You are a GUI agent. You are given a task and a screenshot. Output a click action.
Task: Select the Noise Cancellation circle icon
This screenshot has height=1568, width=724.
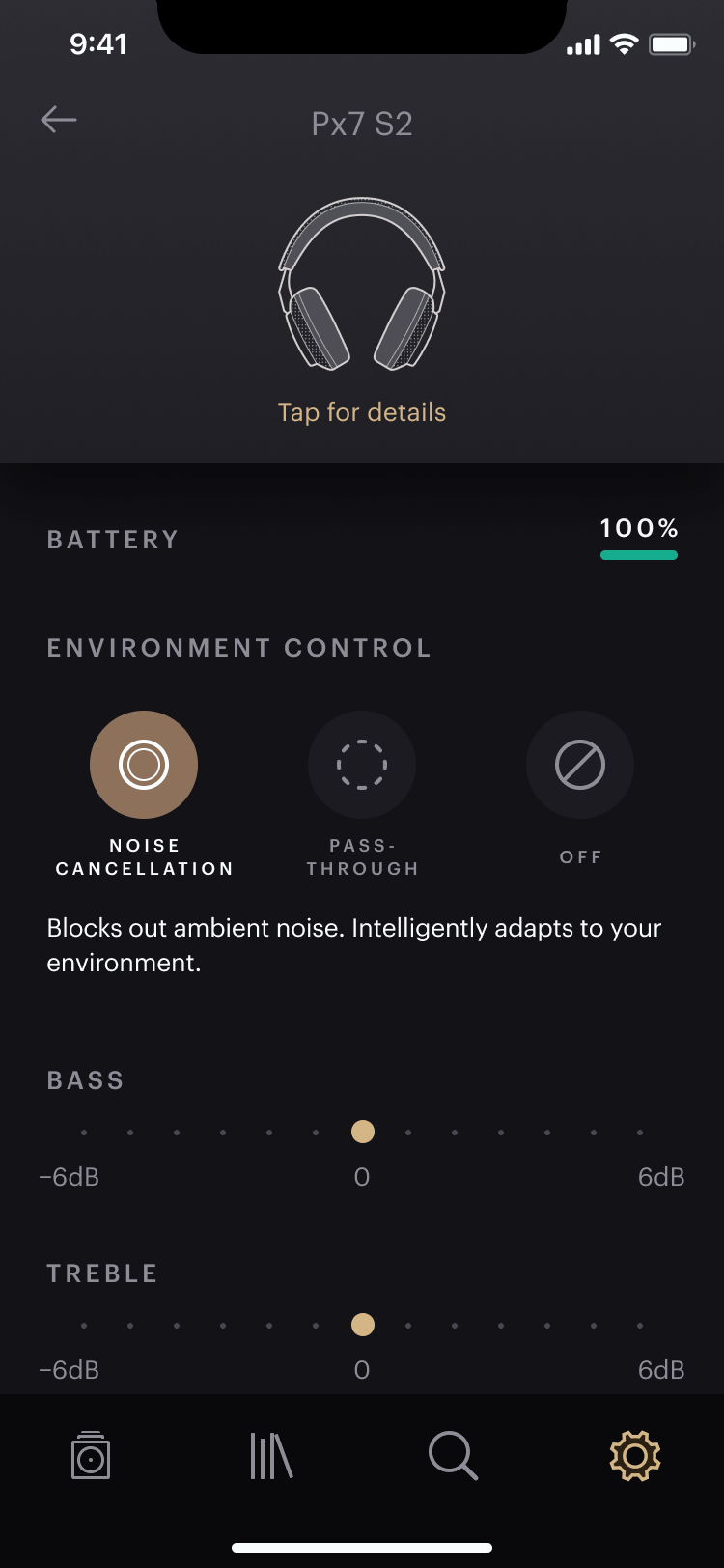(x=144, y=764)
